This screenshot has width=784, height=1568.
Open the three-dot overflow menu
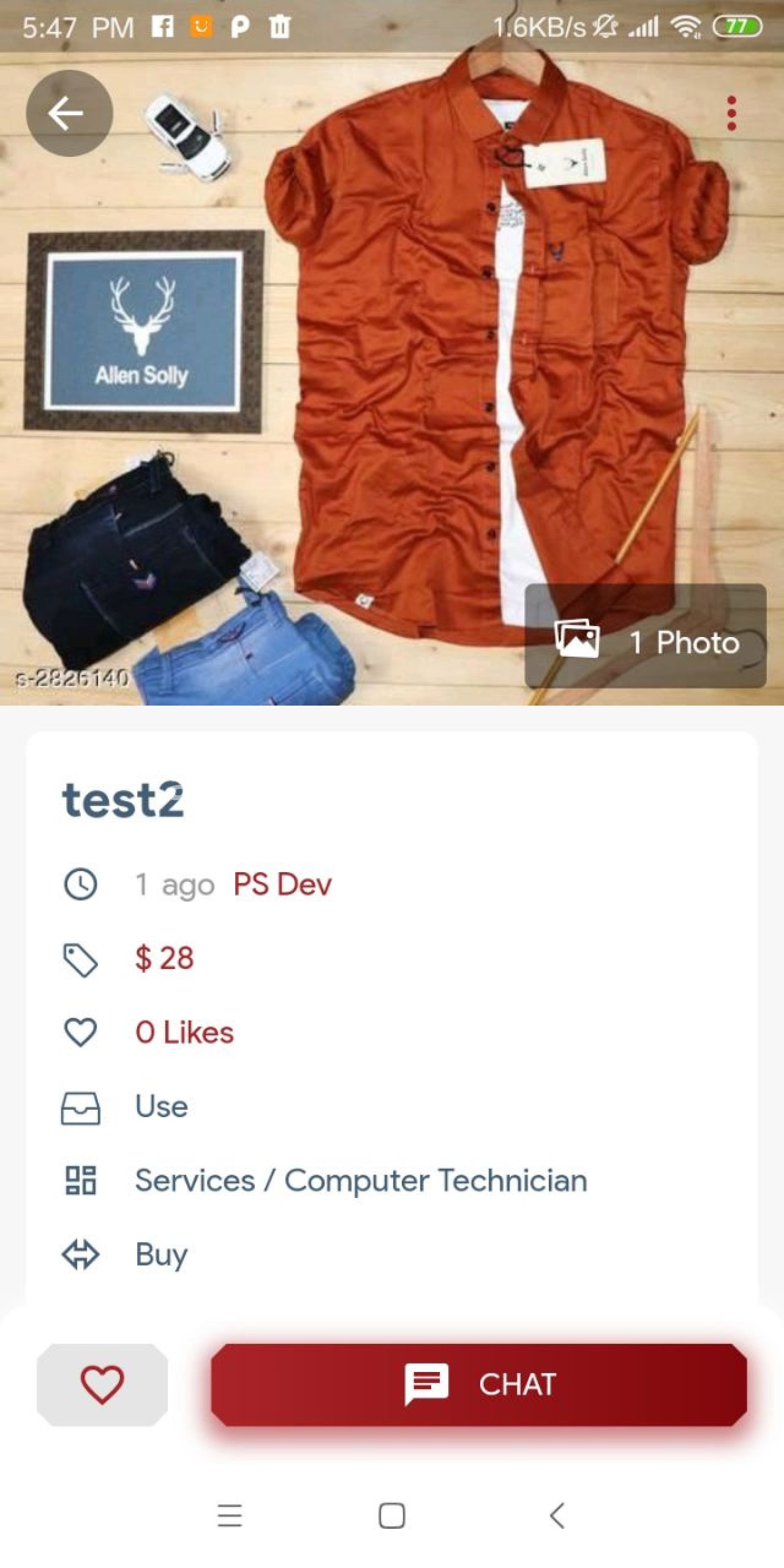click(732, 113)
